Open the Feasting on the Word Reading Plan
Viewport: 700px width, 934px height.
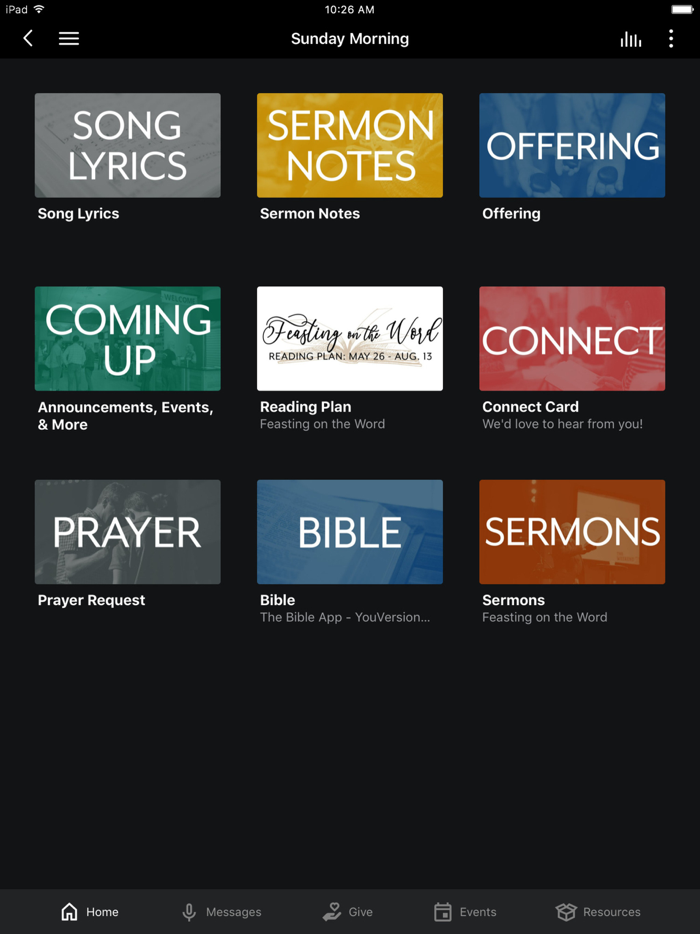pos(350,339)
